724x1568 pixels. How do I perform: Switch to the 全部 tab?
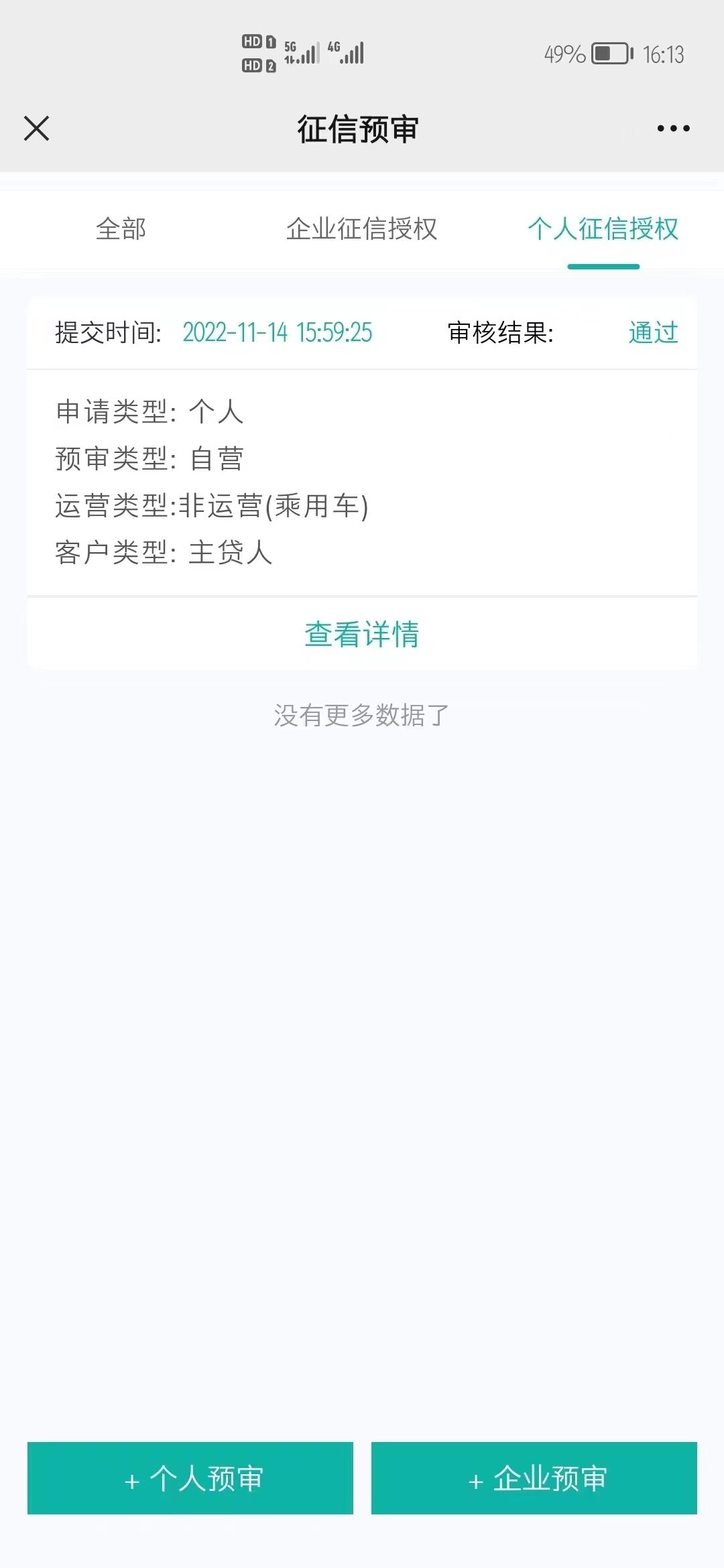tap(121, 229)
